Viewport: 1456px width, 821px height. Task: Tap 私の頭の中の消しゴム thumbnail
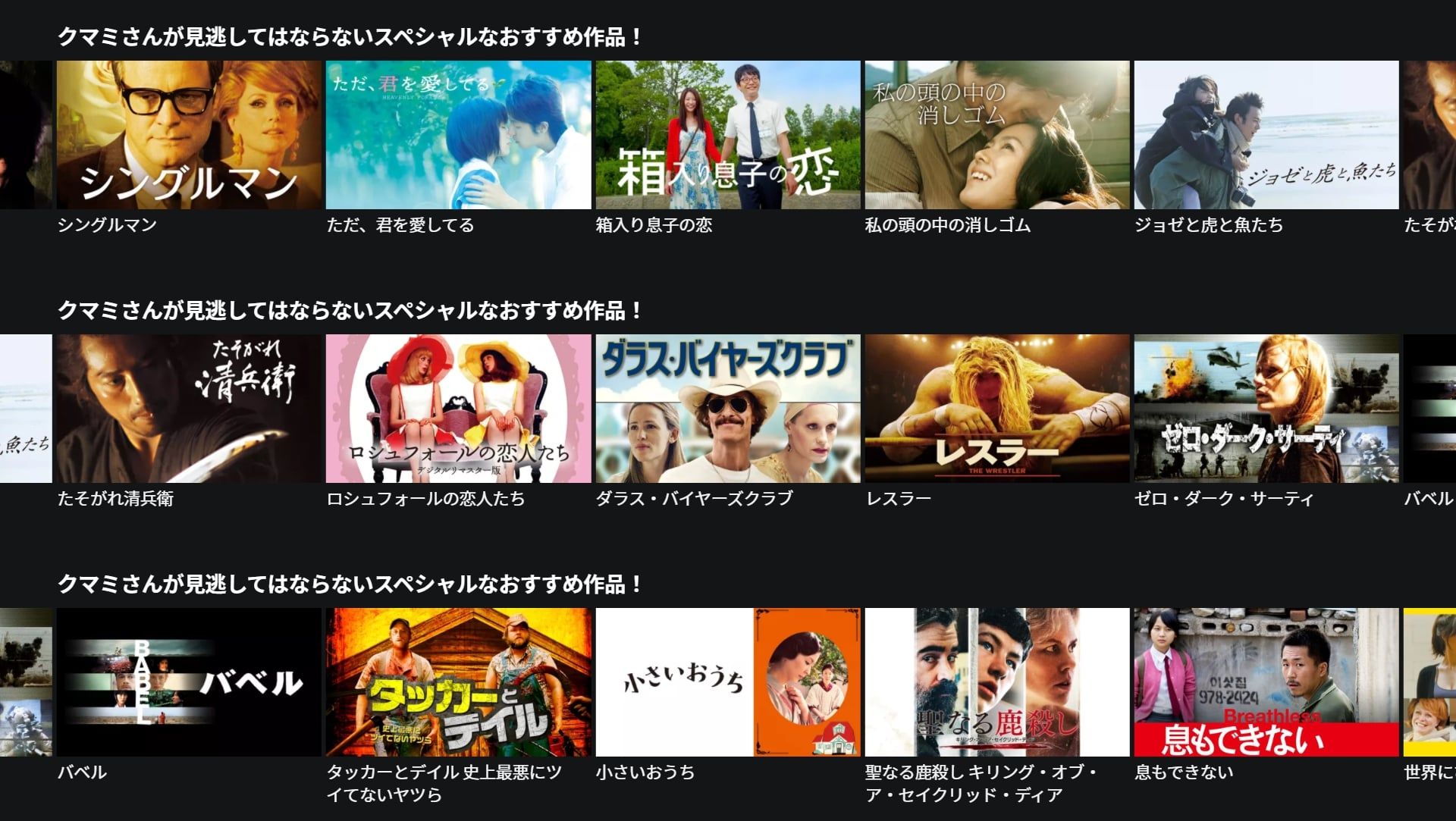pyautogui.click(x=996, y=135)
